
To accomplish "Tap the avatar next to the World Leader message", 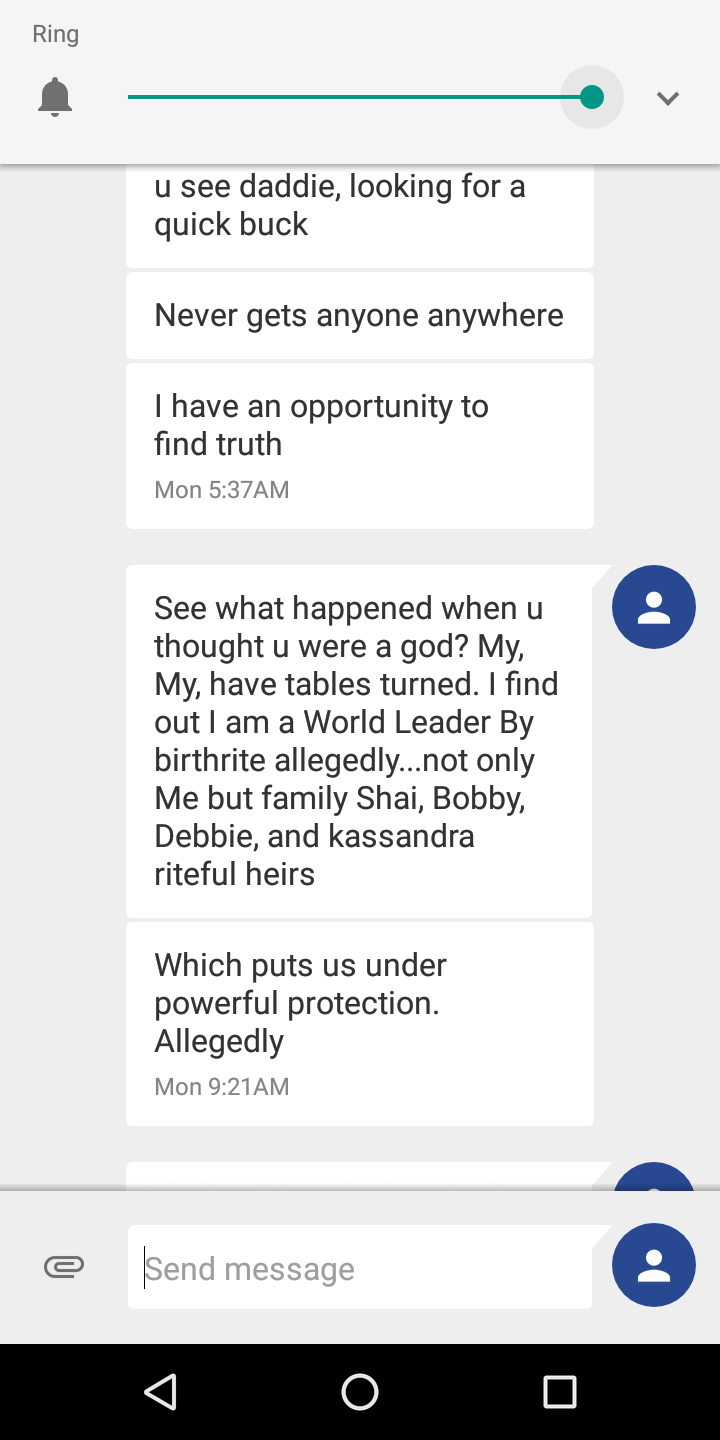I will (x=653, y=606).
